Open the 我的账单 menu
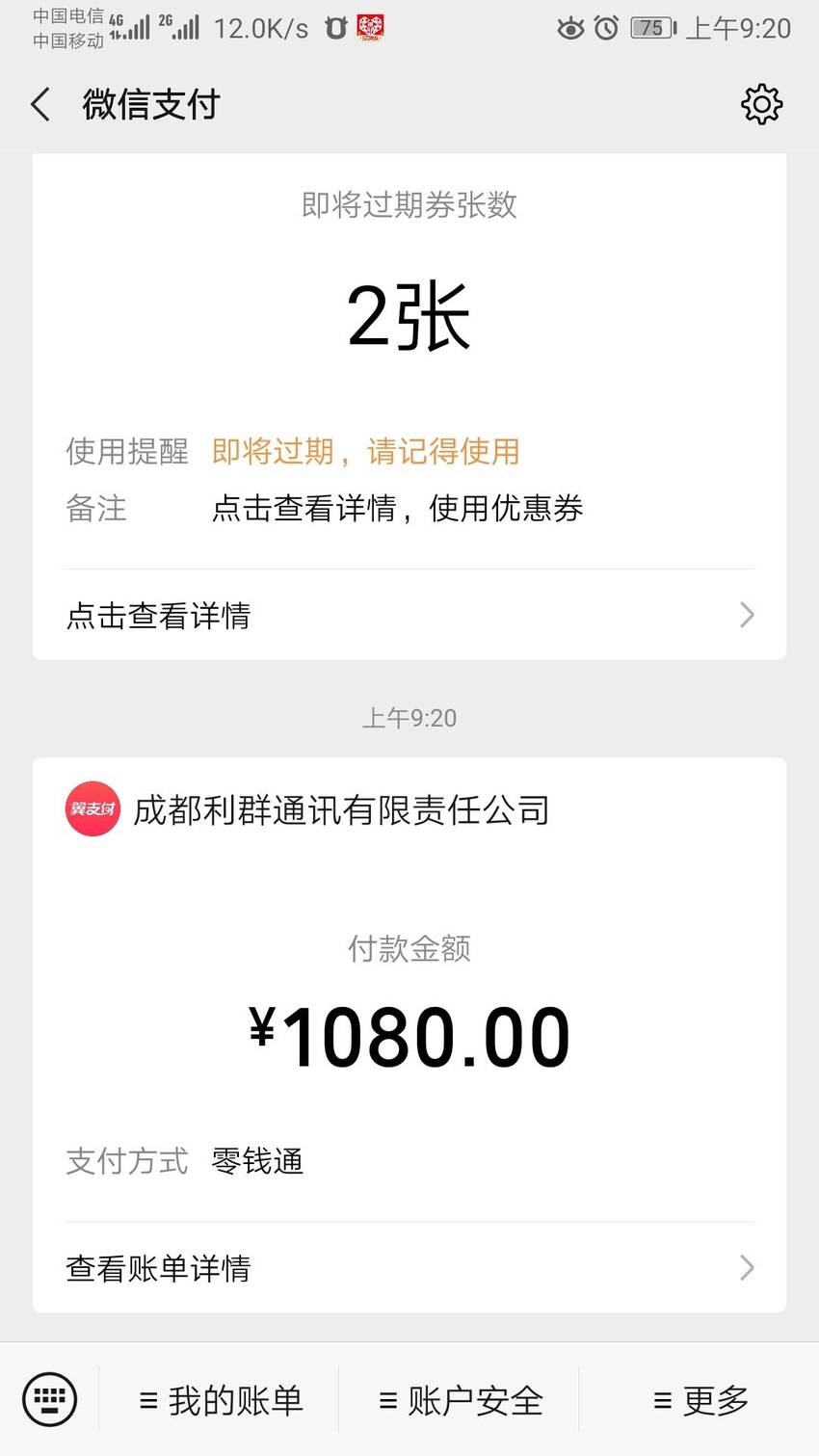This screenshot has height=1456, width=819. pyautogui.click(x=221, y=1400)
